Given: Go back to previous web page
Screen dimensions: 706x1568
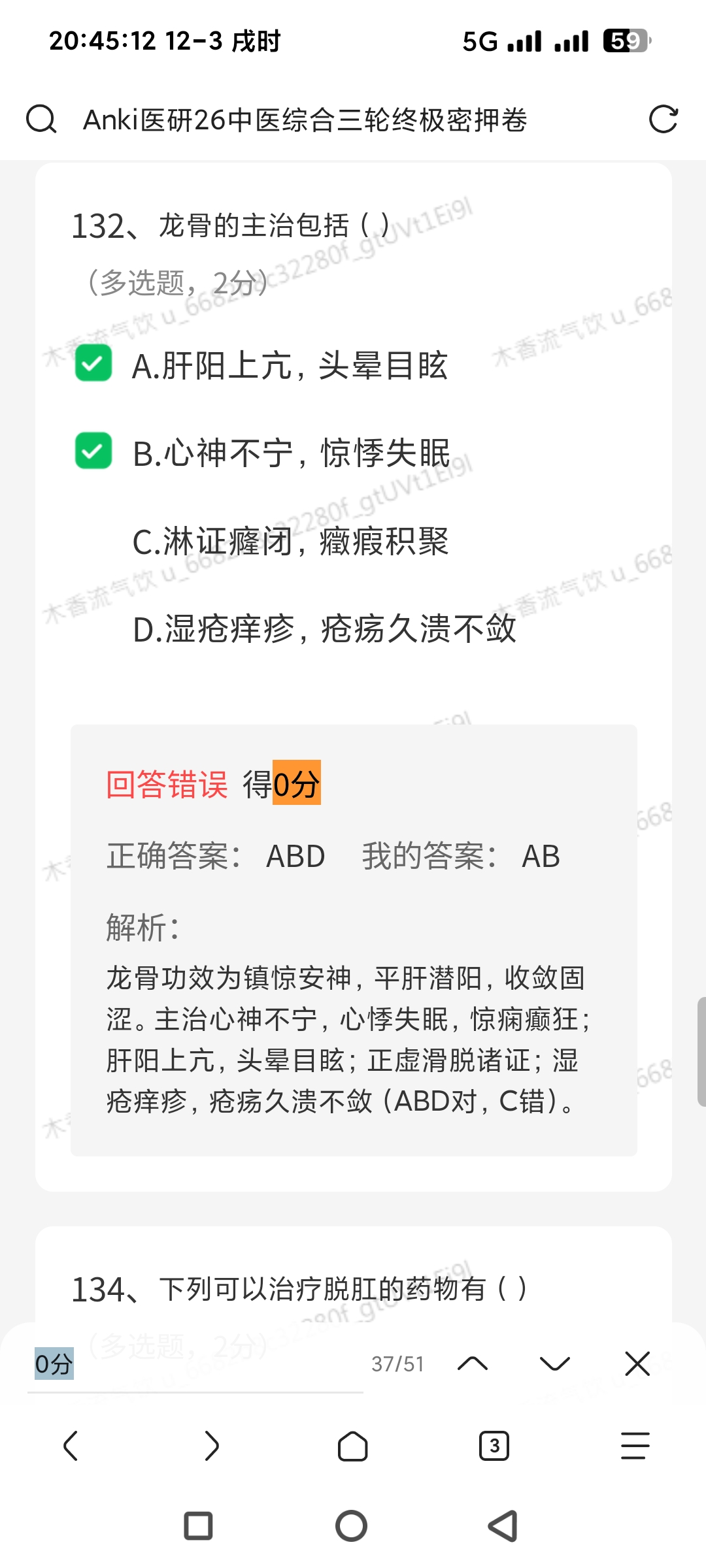Looking at the screenshot, I should tap(71, 1445).
